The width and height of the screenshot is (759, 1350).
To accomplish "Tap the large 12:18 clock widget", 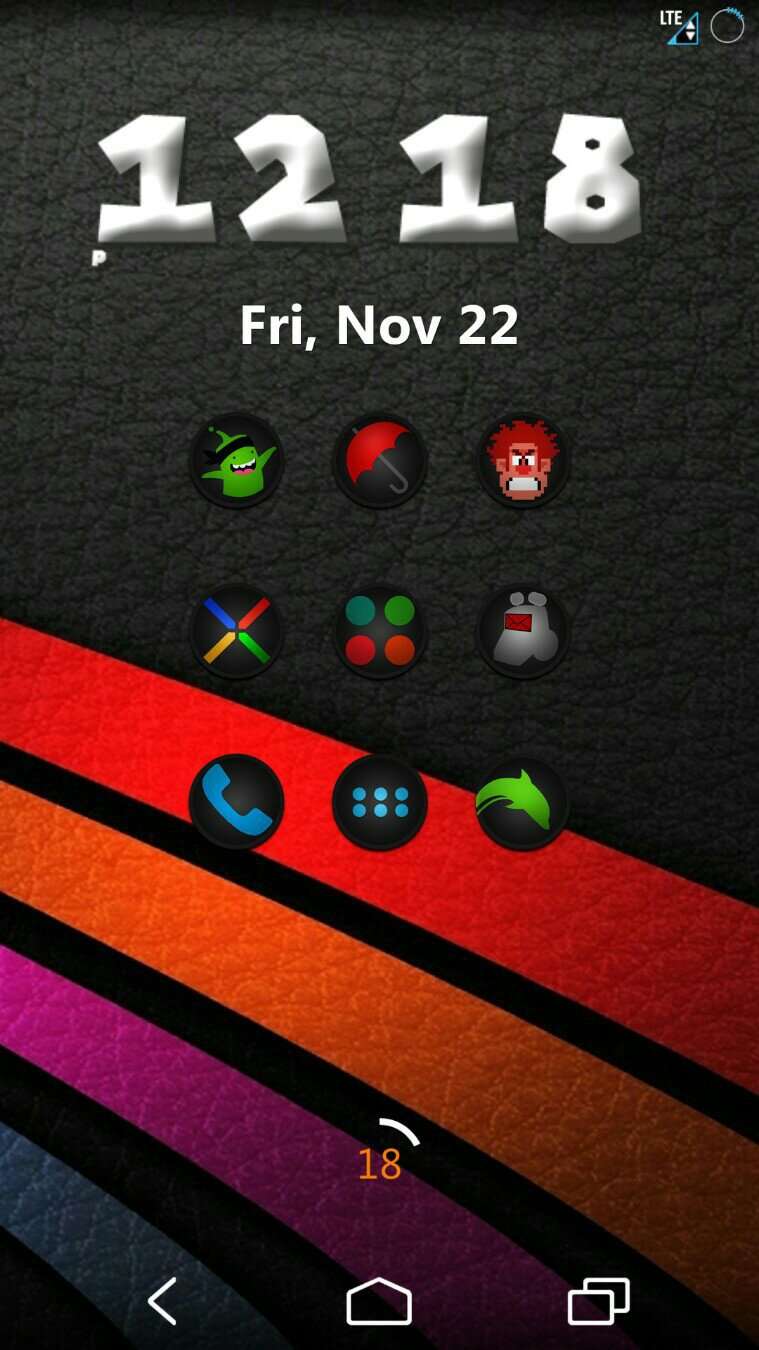I will pyautogui.click(x=370, y=182).
